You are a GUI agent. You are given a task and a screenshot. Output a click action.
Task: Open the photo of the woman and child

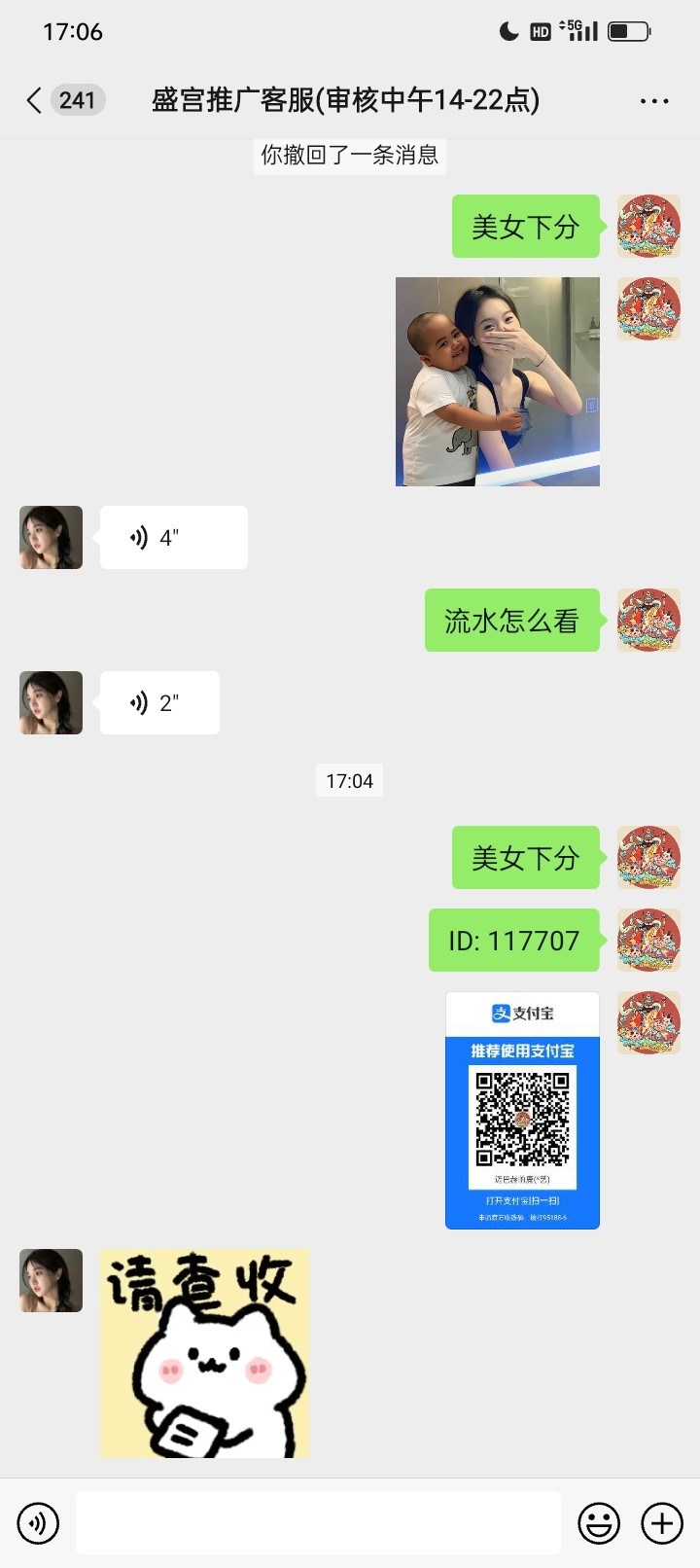tap(497, 381)
